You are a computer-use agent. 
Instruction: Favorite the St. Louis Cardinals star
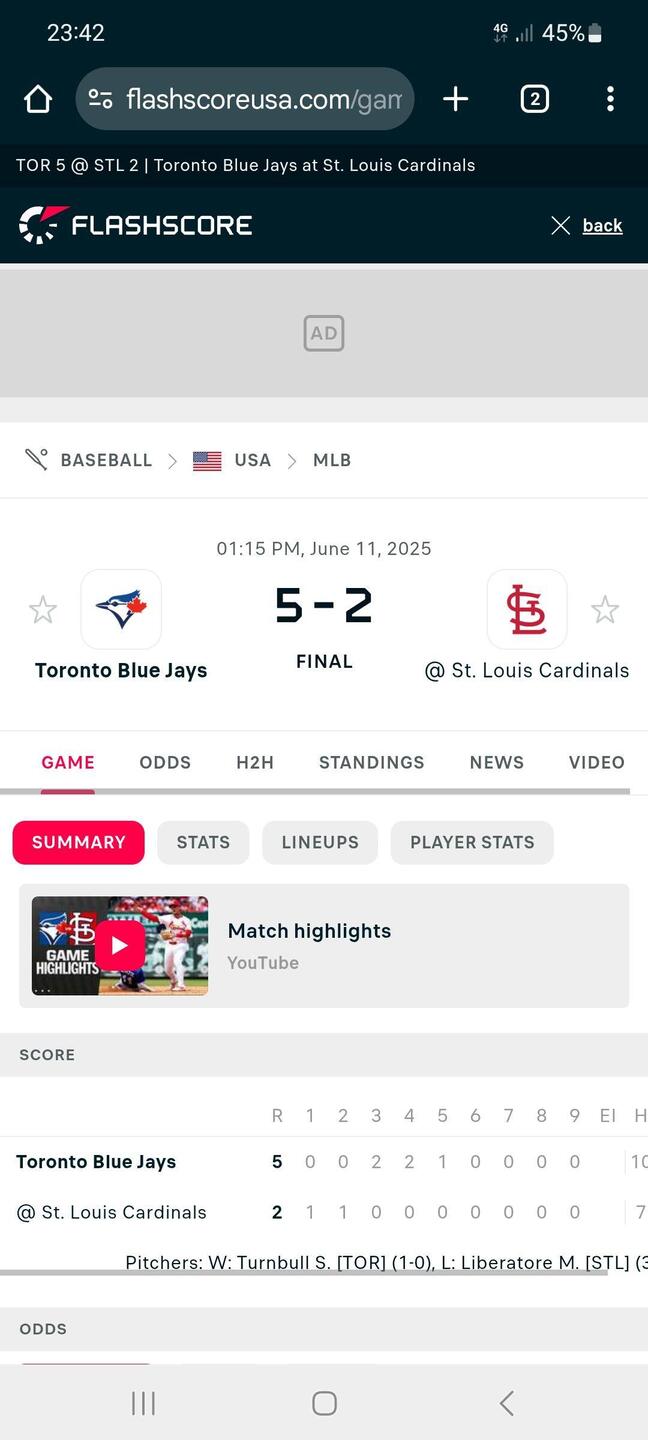tap(605, 609)
